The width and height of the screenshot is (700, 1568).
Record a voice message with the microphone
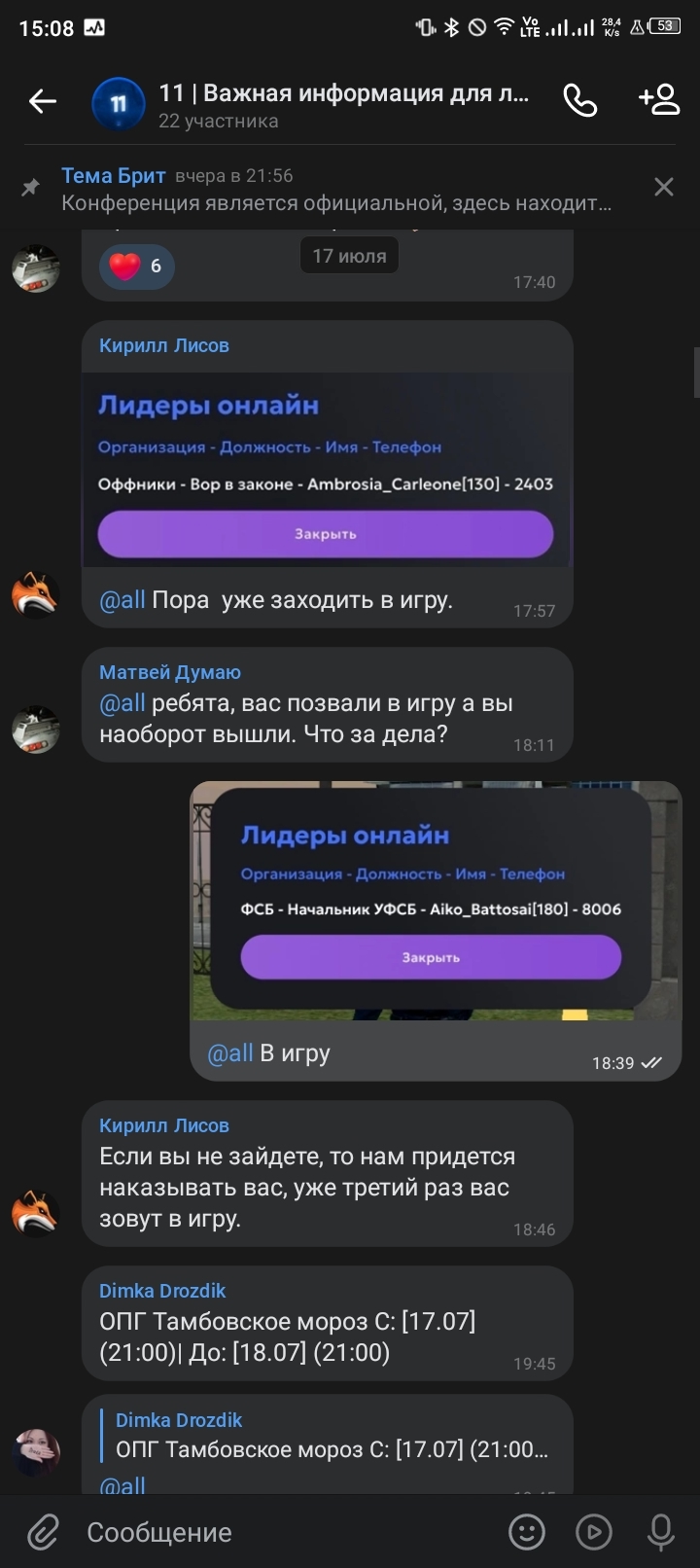click(661, 1532)
